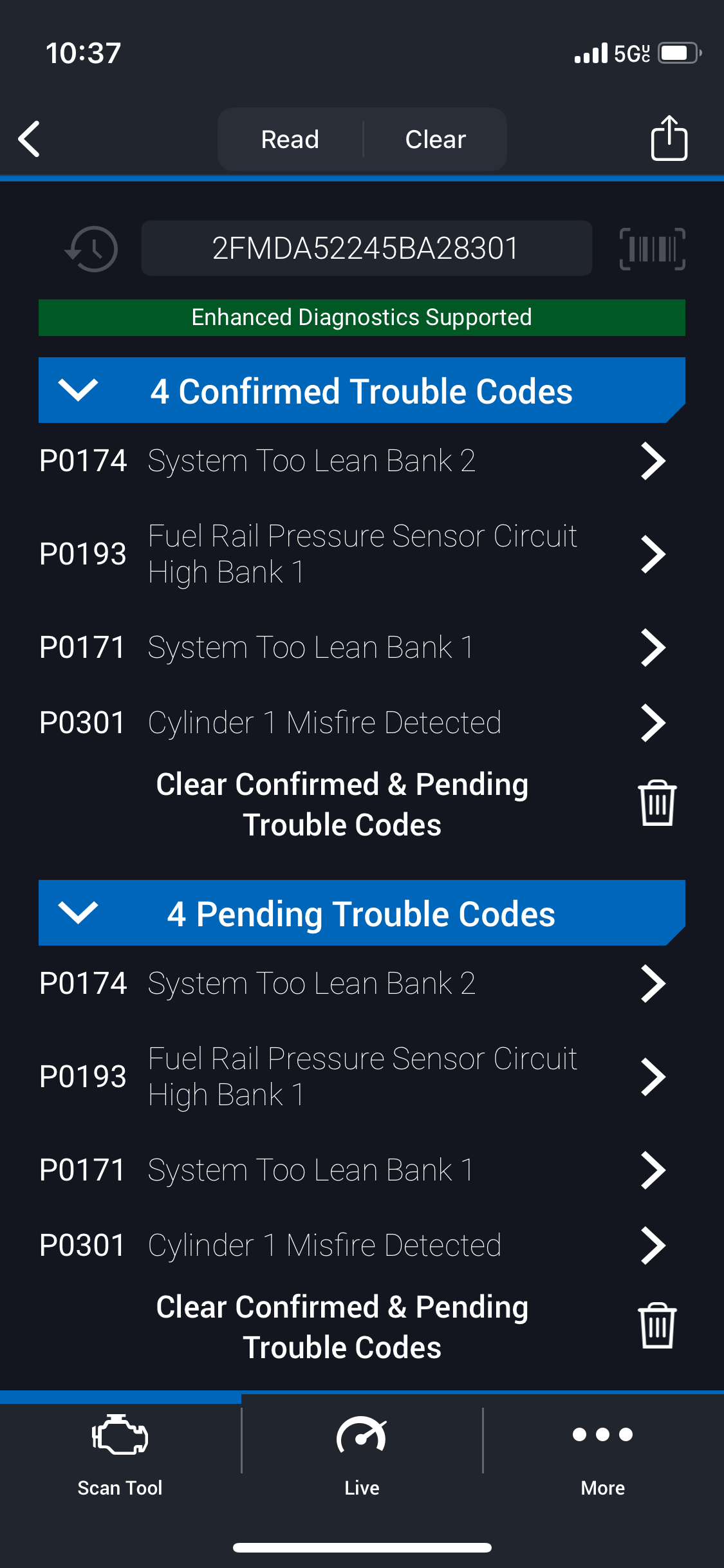This screenshot has height=1568, width=724.
Task: Share the diagnostic report
Action: (x=669, y=138)
